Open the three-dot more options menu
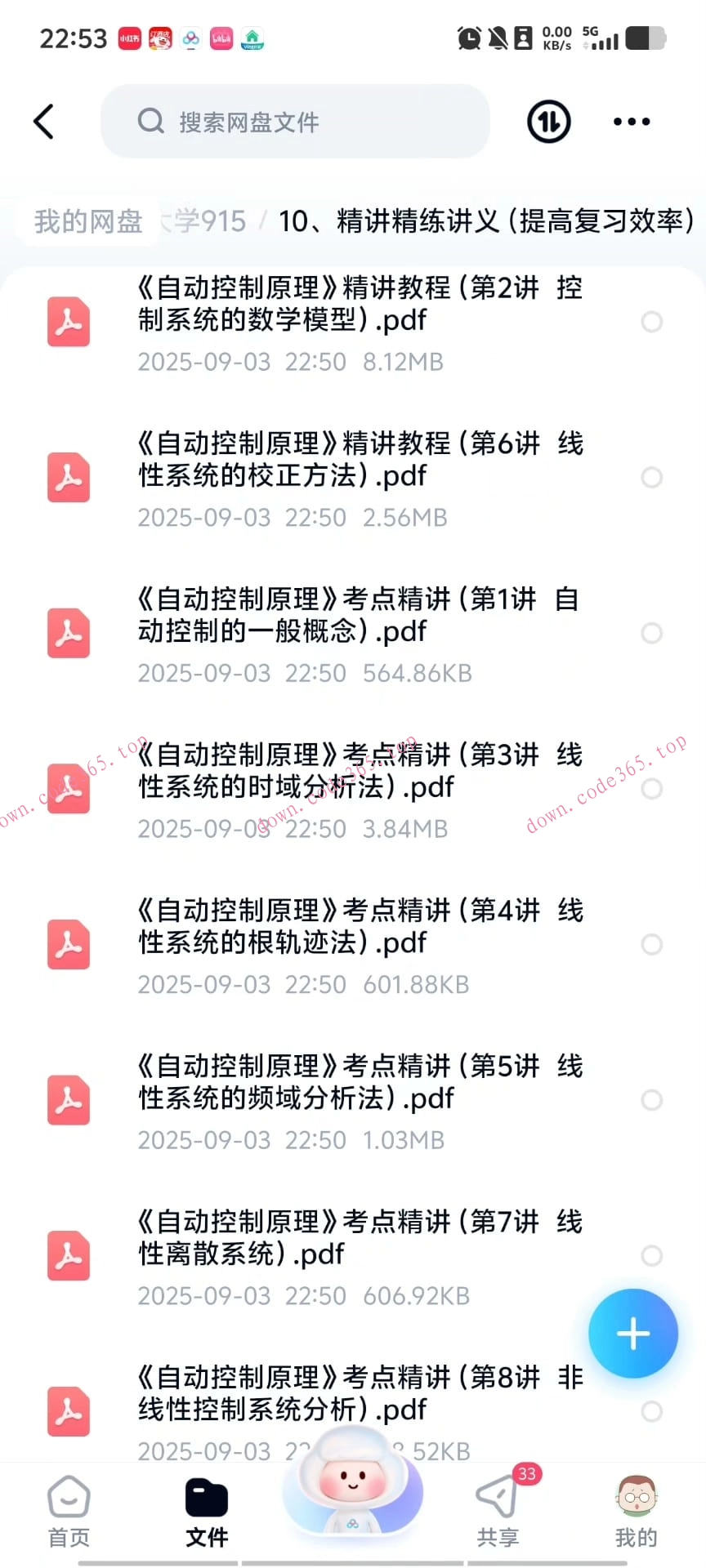The width and height of the screenshot is (706, 1568). coord(630,121)
